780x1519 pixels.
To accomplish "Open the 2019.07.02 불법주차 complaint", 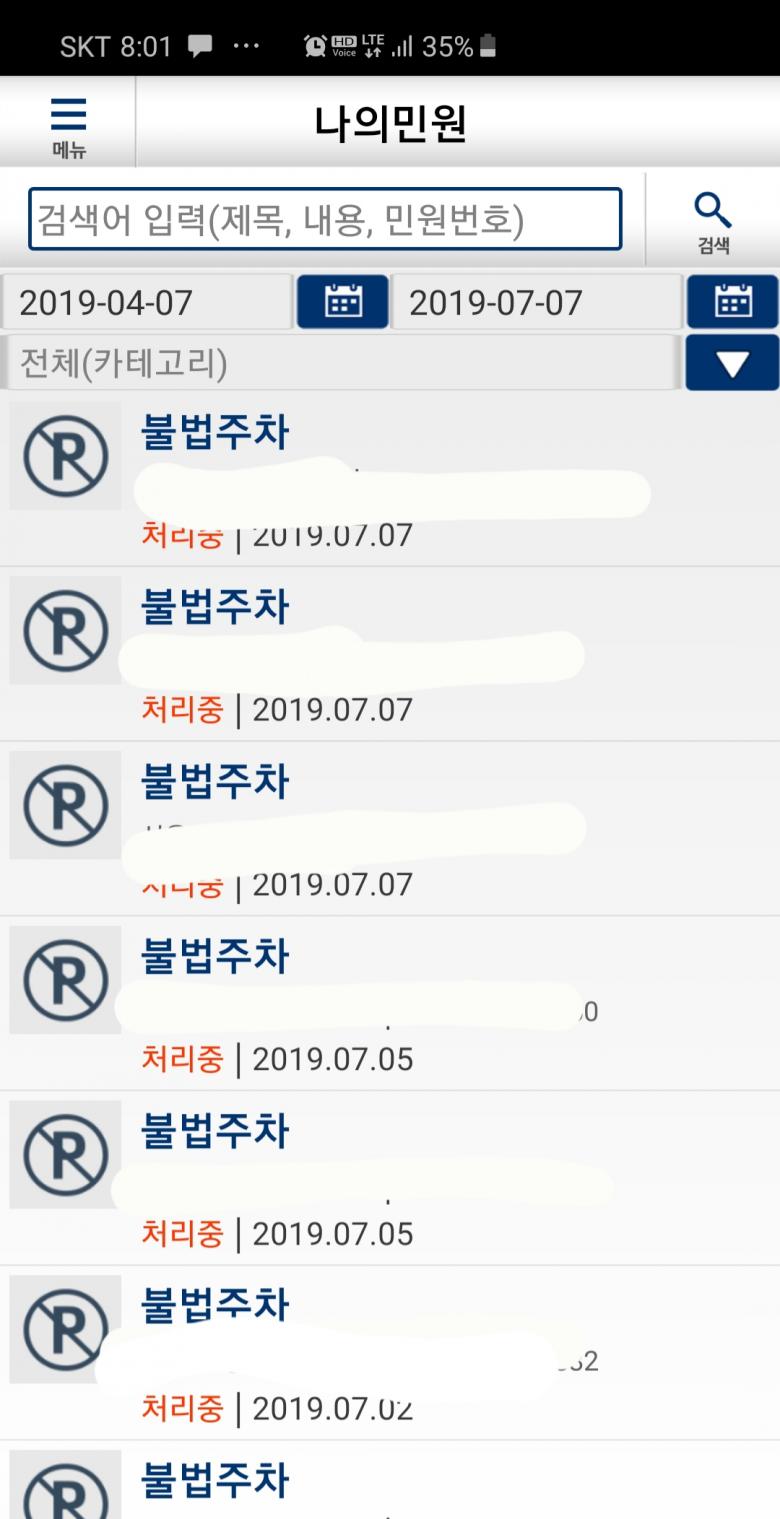I will coord(390,1352).
